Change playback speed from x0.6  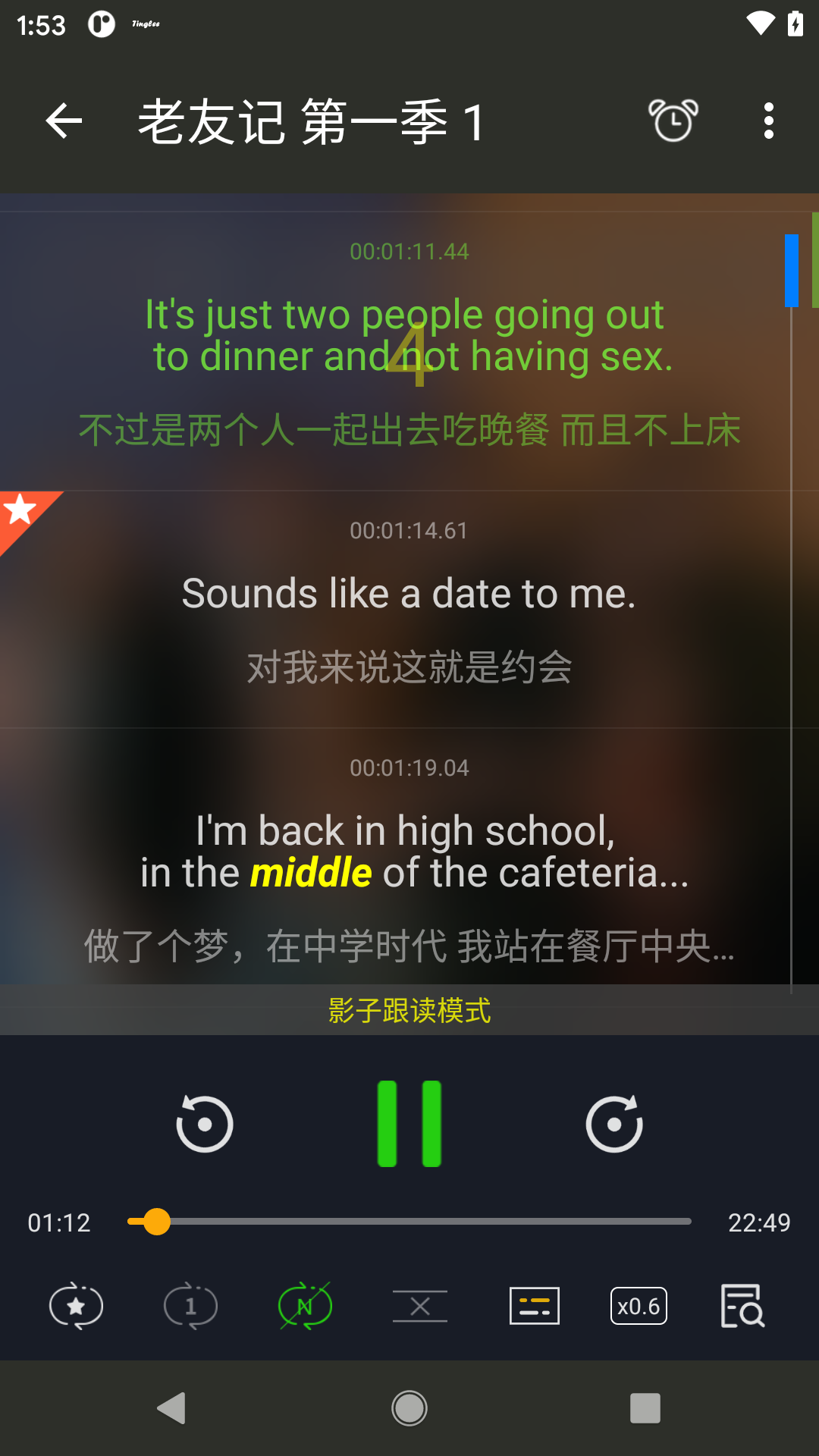pyautogui.click(x=639, y=1306)
